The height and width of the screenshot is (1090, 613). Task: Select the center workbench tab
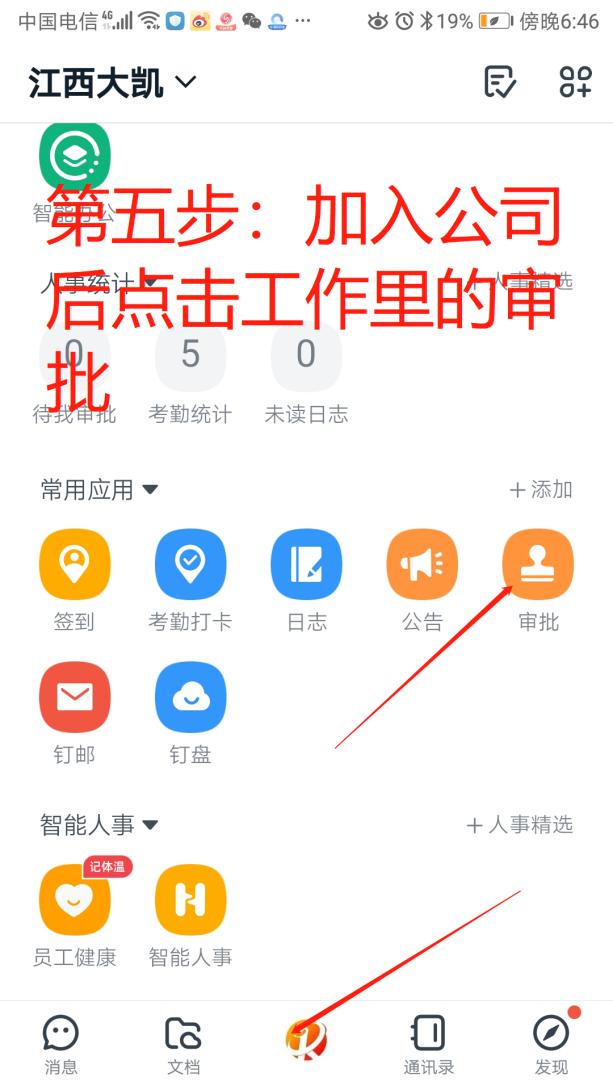pyautogui.click(x=306, y=1038)
